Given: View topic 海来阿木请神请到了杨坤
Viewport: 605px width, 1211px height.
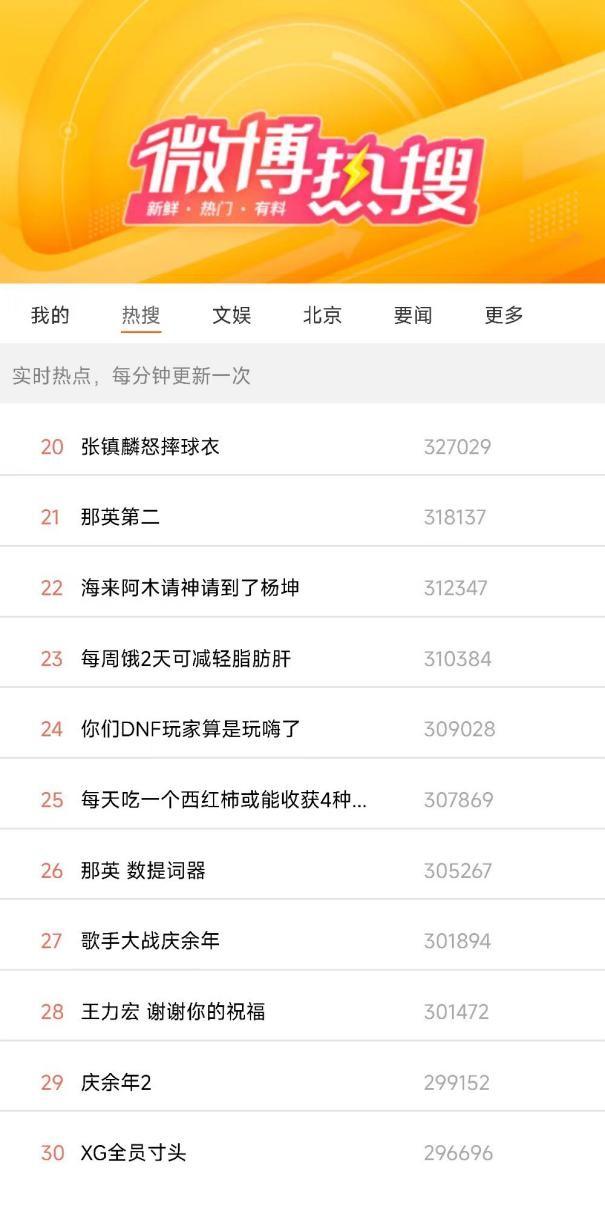Looking at the screenshot, I should point(302,588).
